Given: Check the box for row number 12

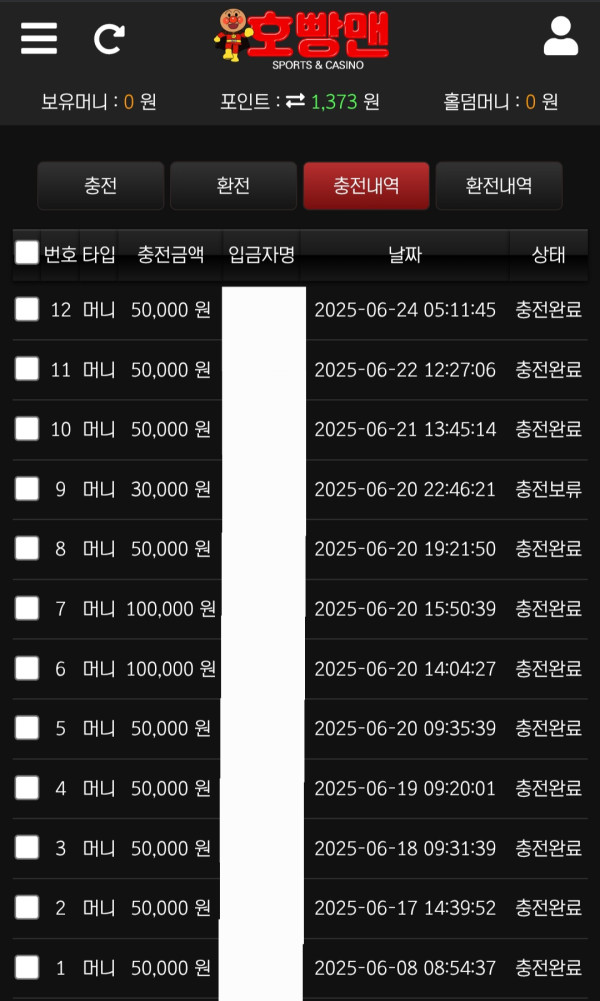Looking at the screenshot, I should 27,310.
